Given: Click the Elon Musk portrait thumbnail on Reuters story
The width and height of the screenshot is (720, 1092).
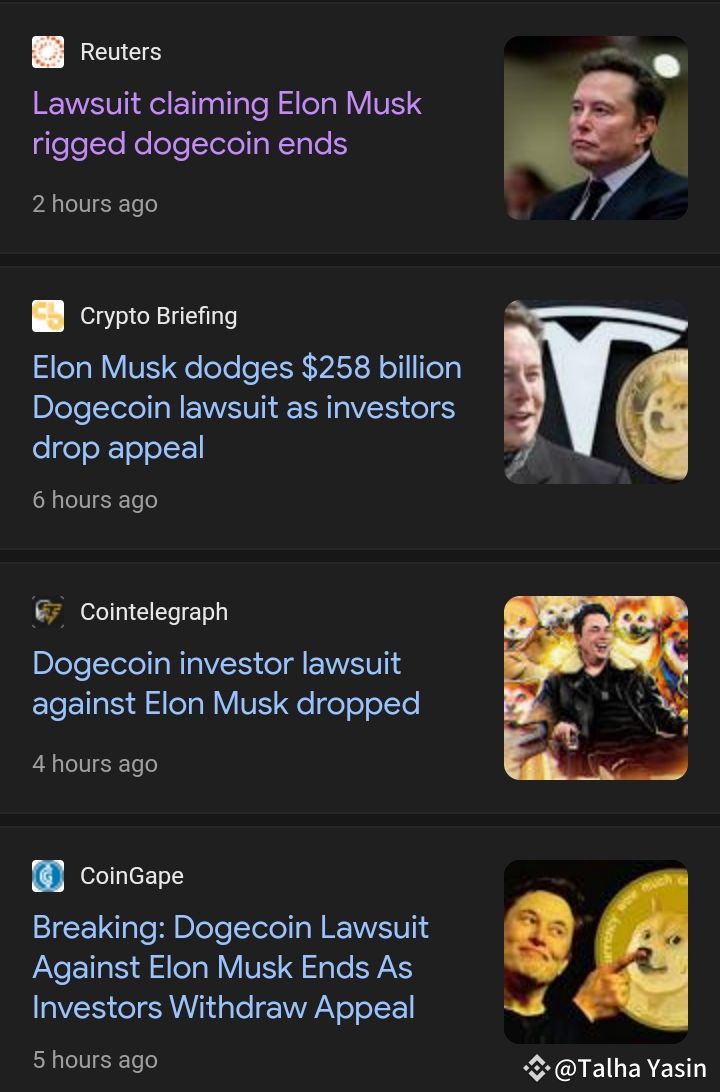Looking at the screenshot, I should [596, 127].
